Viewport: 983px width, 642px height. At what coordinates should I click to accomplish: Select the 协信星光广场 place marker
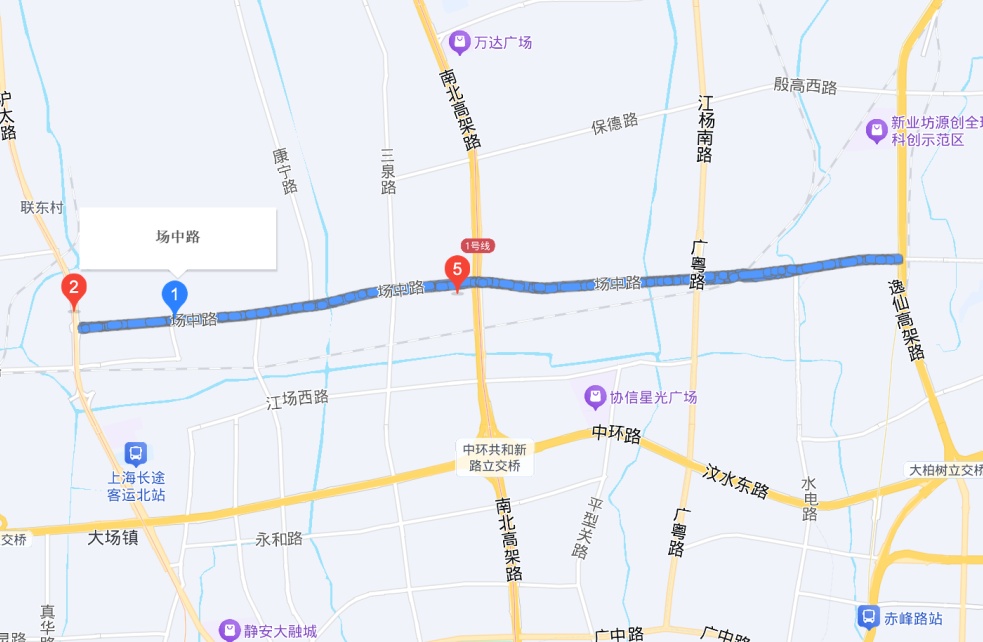tap(595, 397)
